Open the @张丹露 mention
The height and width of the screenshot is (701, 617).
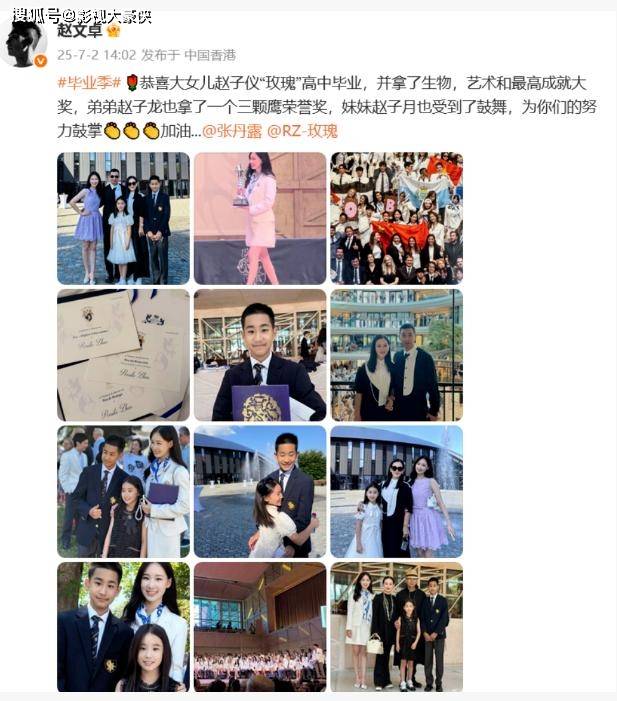pyautogui.click(x=233, y=131)
